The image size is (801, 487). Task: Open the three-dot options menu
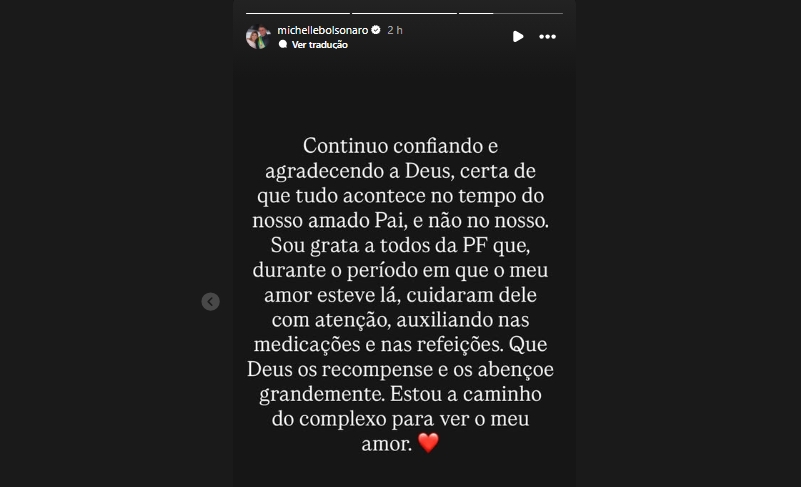(547, 36)
